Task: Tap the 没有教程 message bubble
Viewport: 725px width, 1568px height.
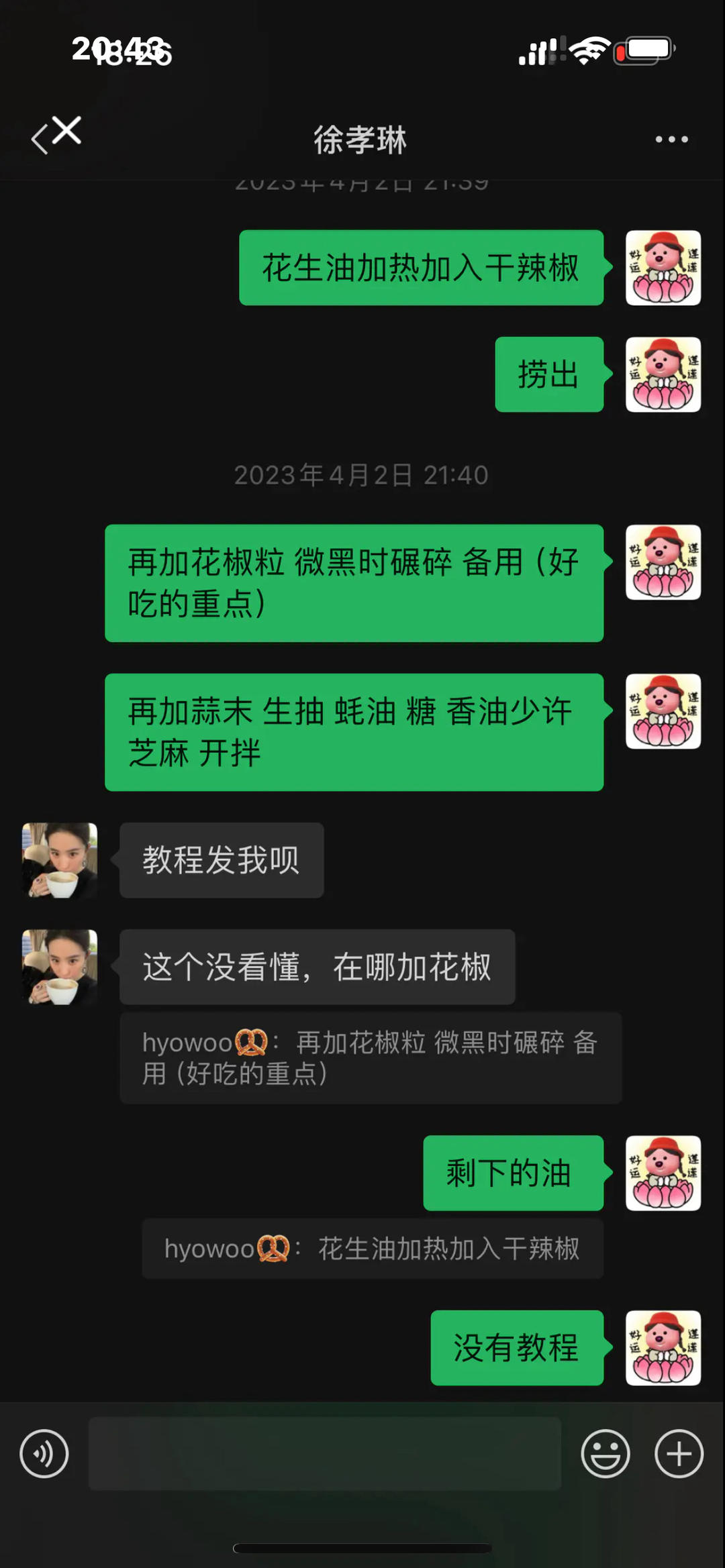Action: coord(517,1349)
